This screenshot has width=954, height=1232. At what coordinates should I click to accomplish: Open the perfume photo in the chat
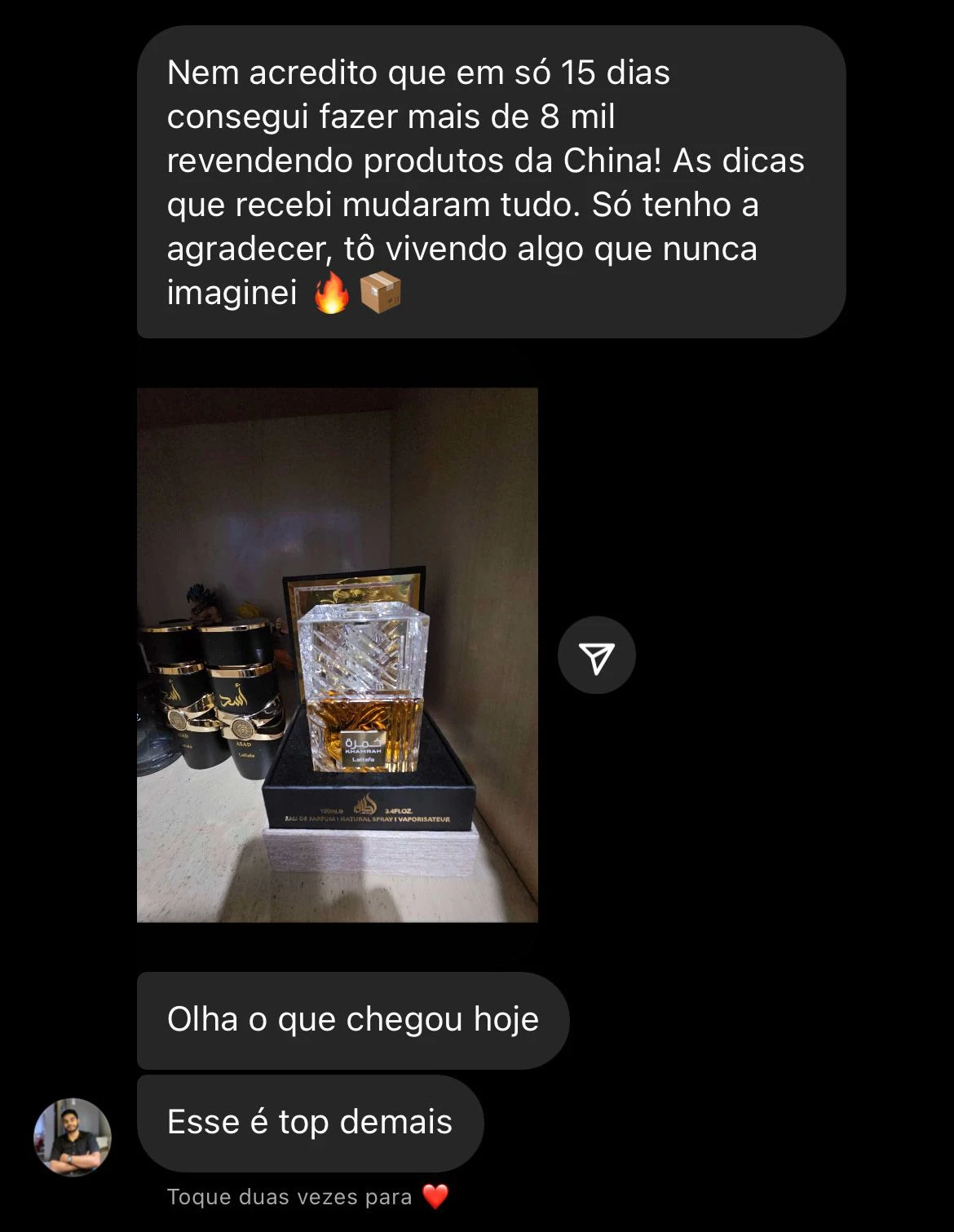(337, 655)
